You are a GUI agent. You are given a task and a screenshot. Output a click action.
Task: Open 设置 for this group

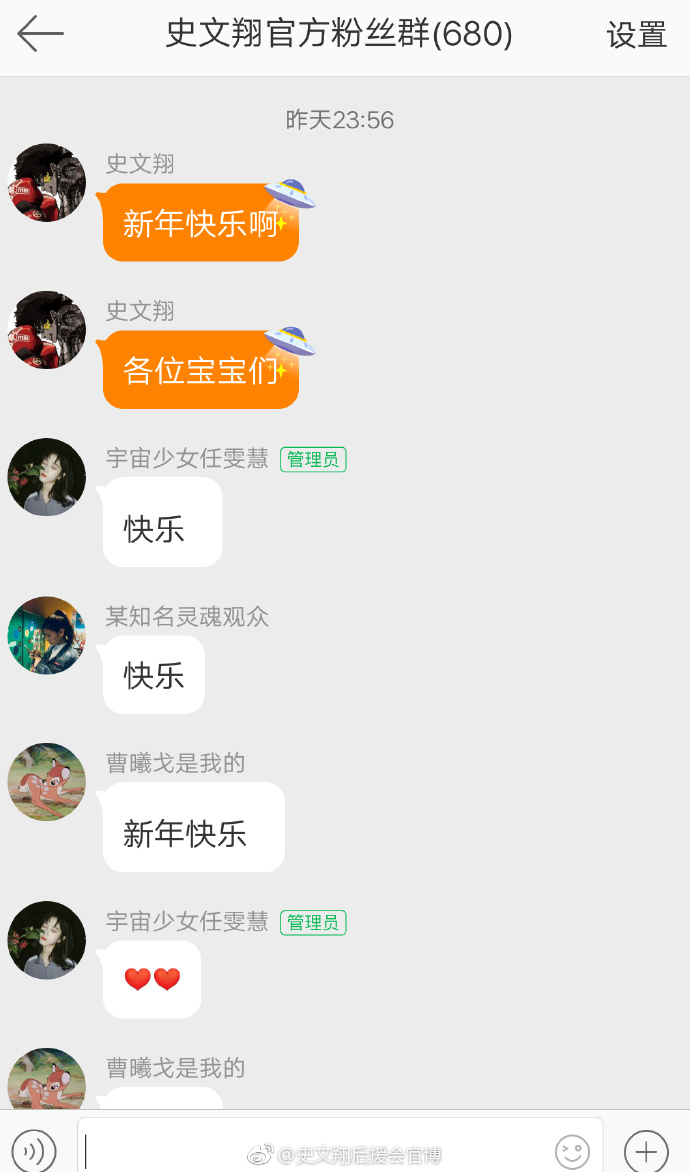[636, 35]
